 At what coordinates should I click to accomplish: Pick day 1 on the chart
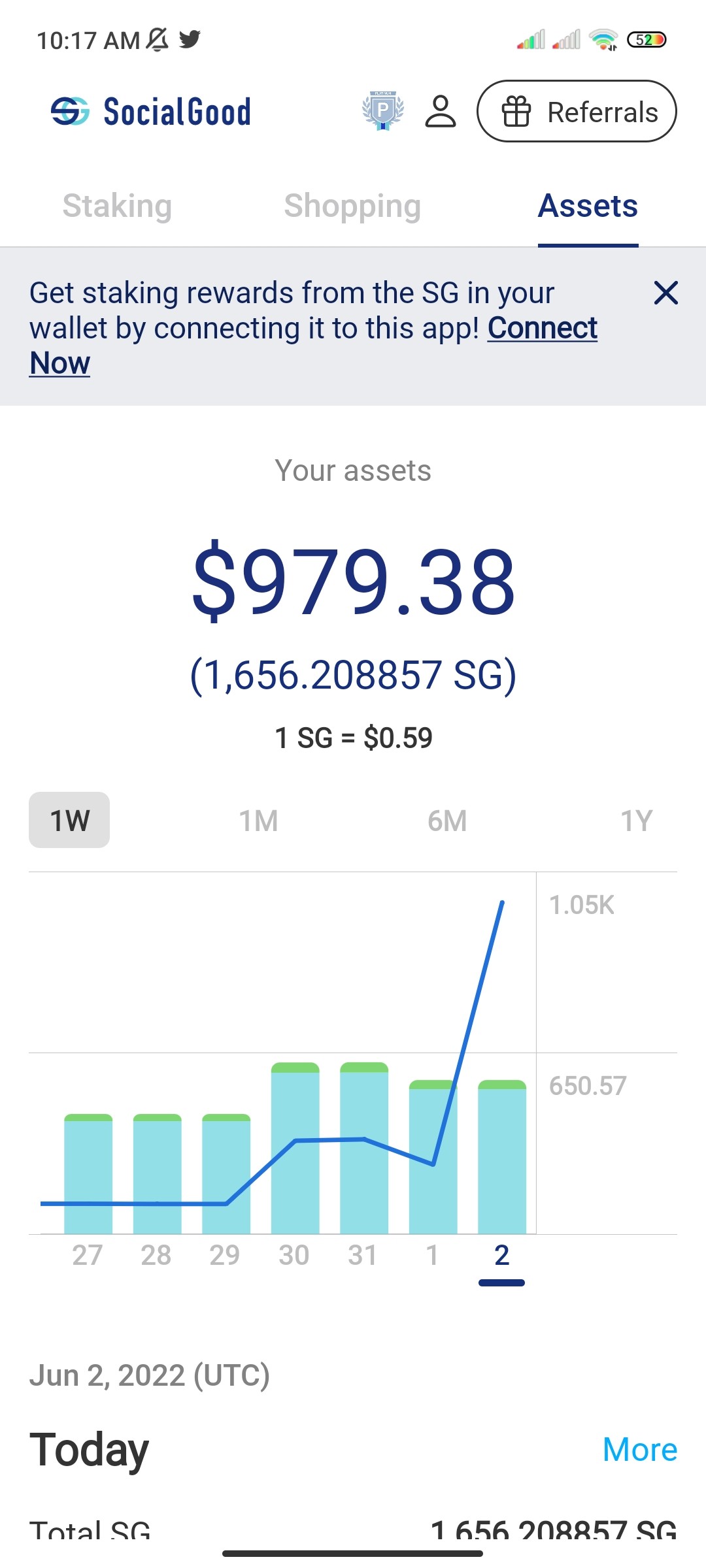coord(432,1254)
